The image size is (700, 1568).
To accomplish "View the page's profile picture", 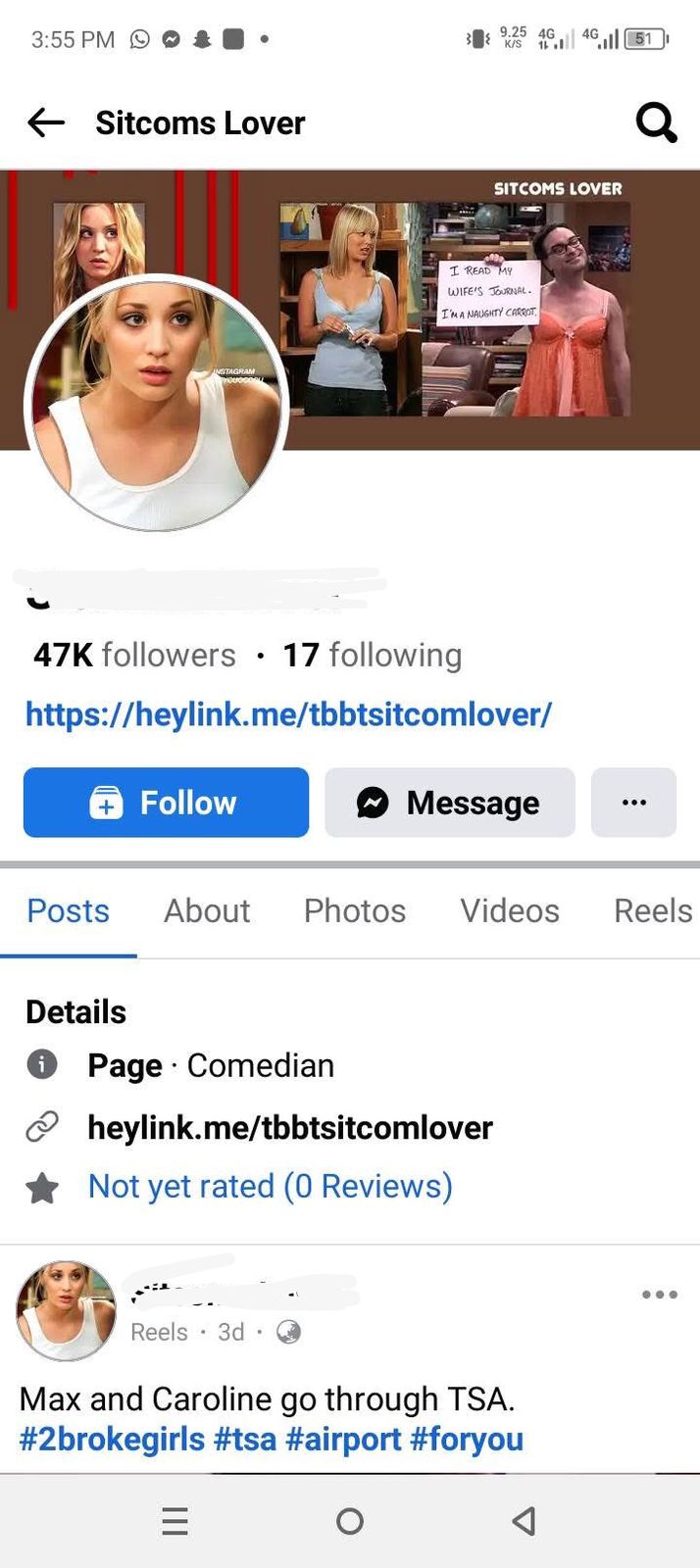I will (156, 404).
